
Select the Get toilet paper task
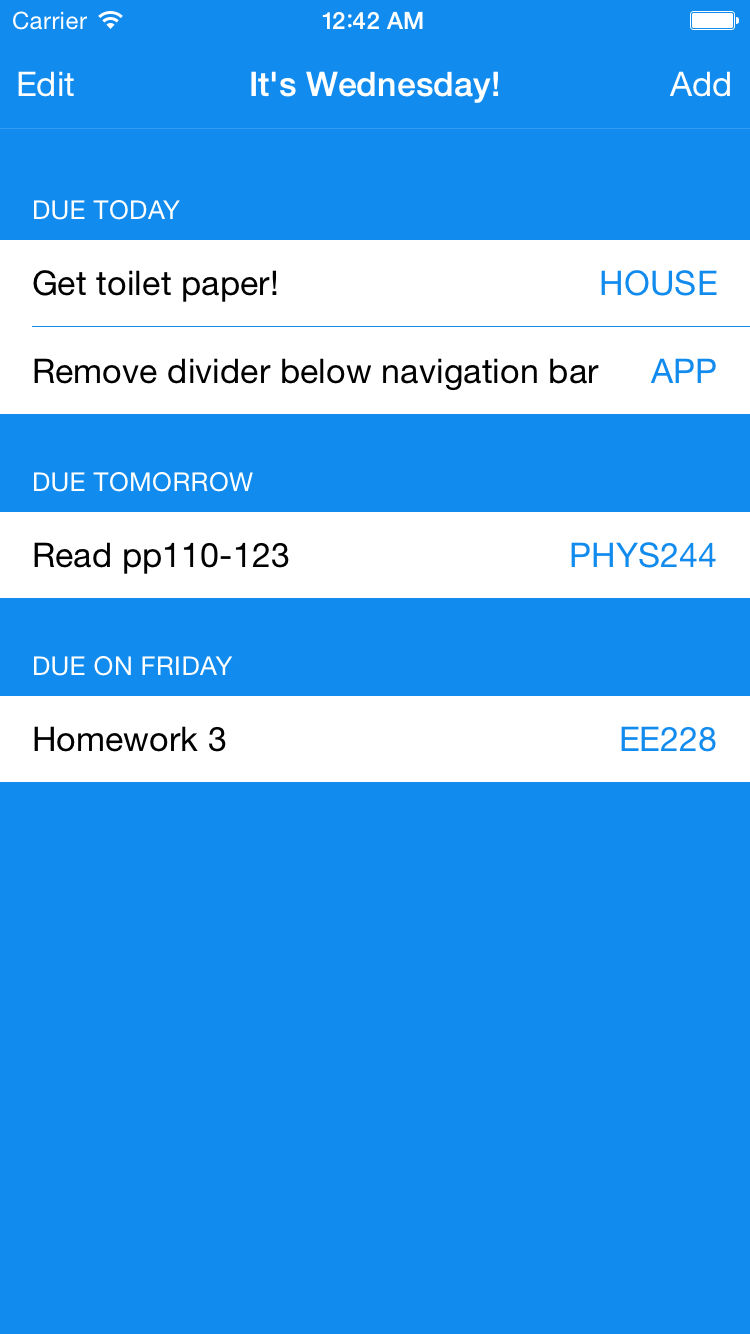155,284
